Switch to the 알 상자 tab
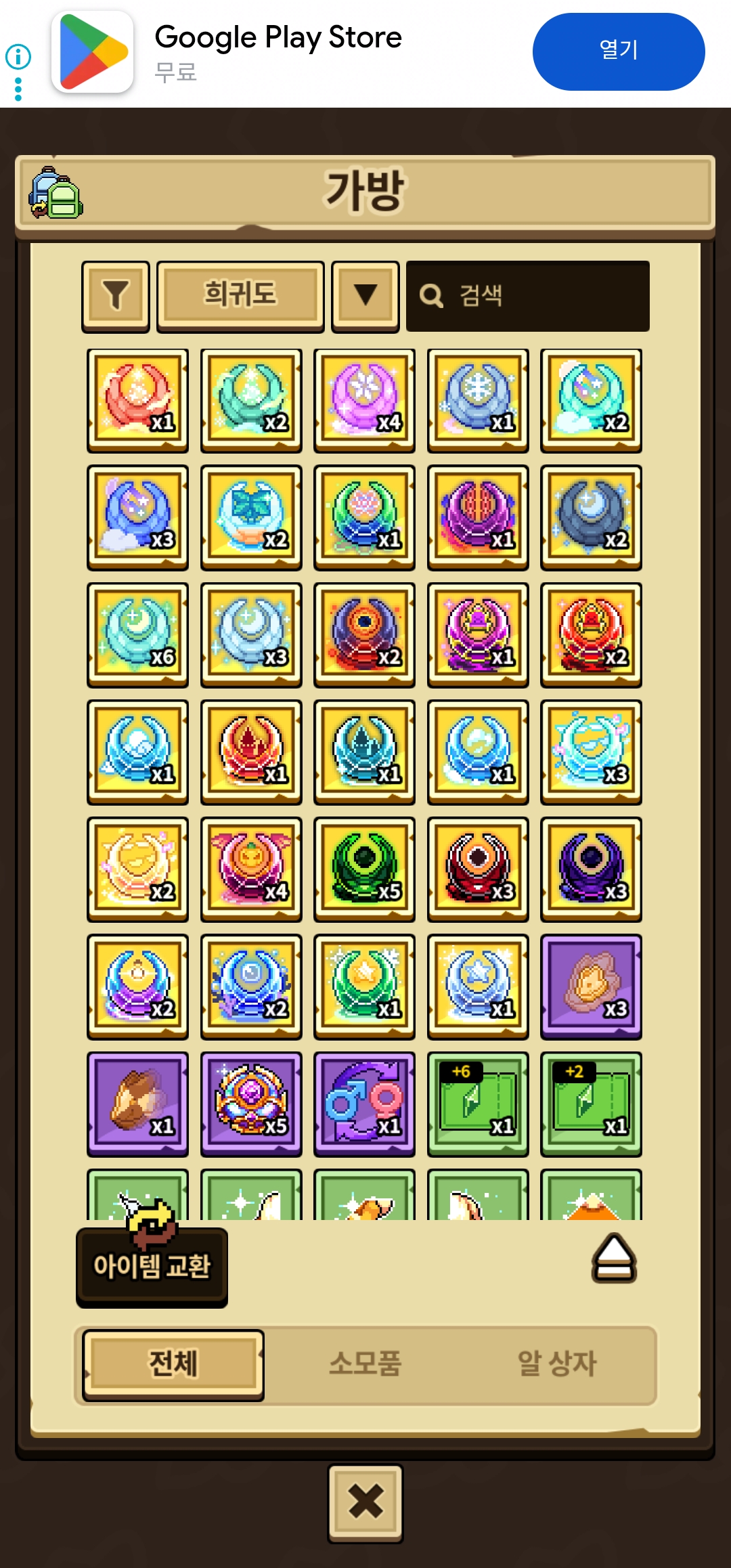 (556, 1364)
